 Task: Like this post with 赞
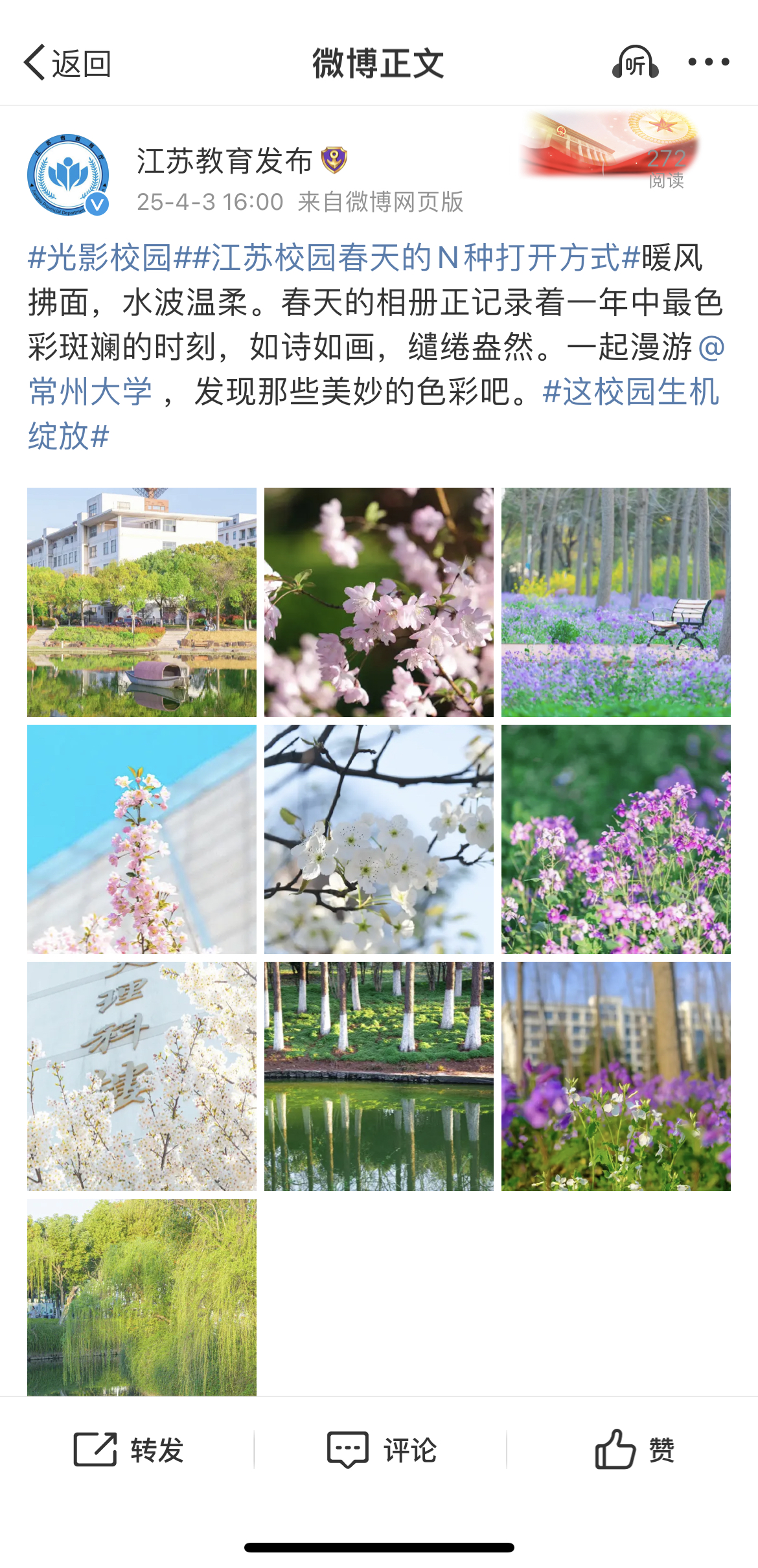634,1449
